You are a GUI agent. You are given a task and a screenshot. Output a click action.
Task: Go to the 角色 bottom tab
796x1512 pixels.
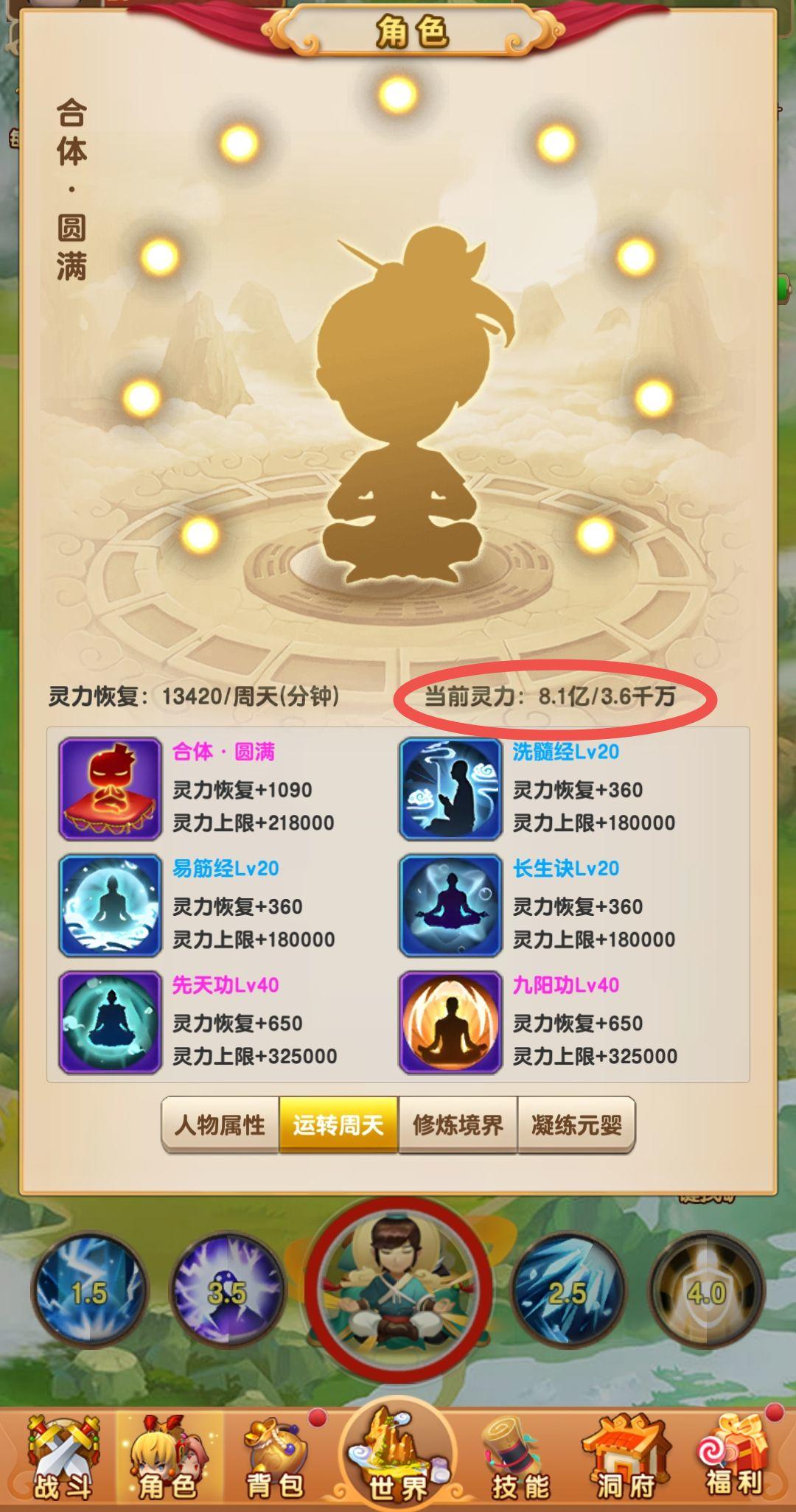pyautogui.click(x=167, y=1459)
